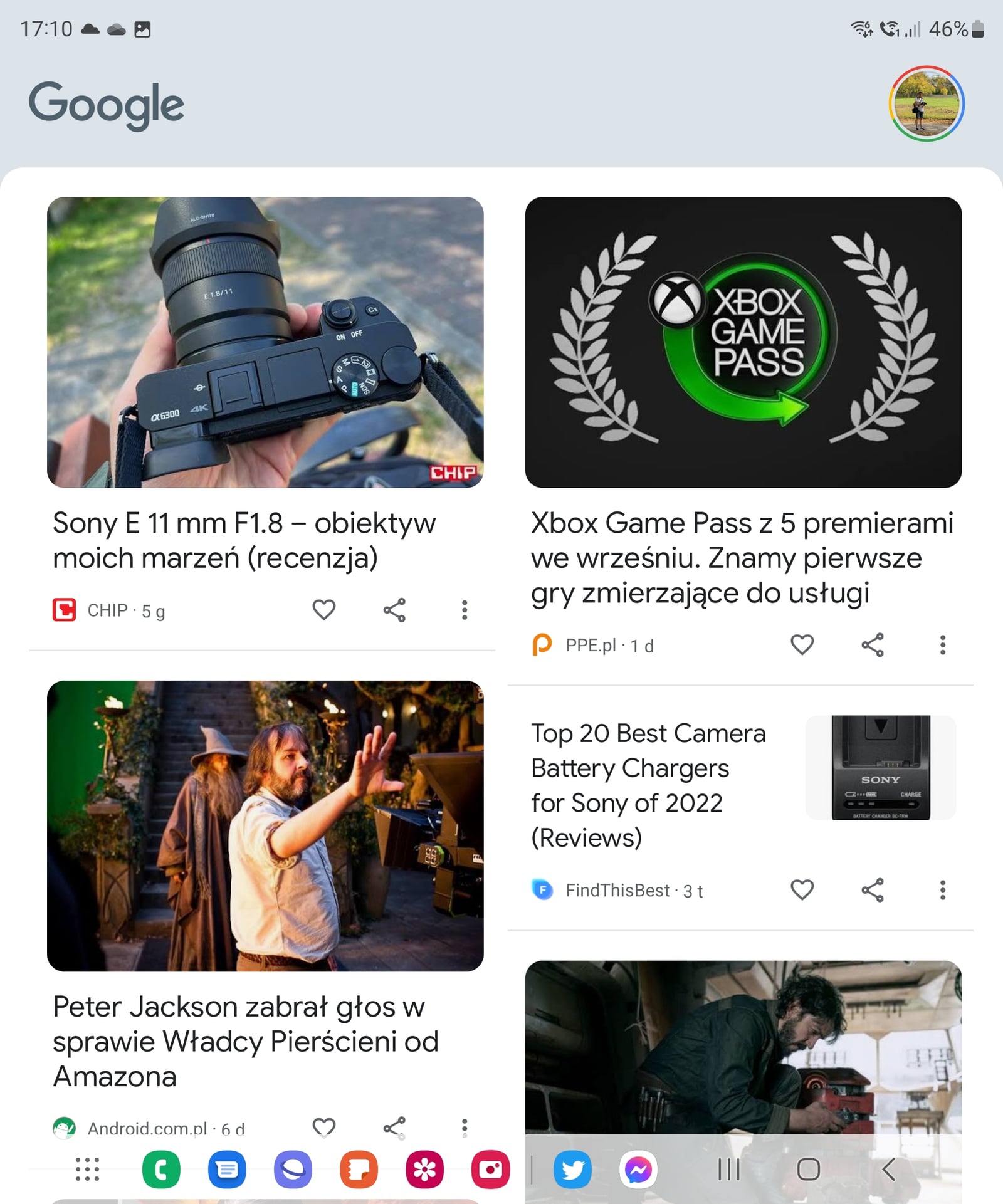The width and height of the screenshot is (1003, 1204).
Task: Like the Android.com.pl Peter Jackson article
Action: click(x=324, y=1127)
